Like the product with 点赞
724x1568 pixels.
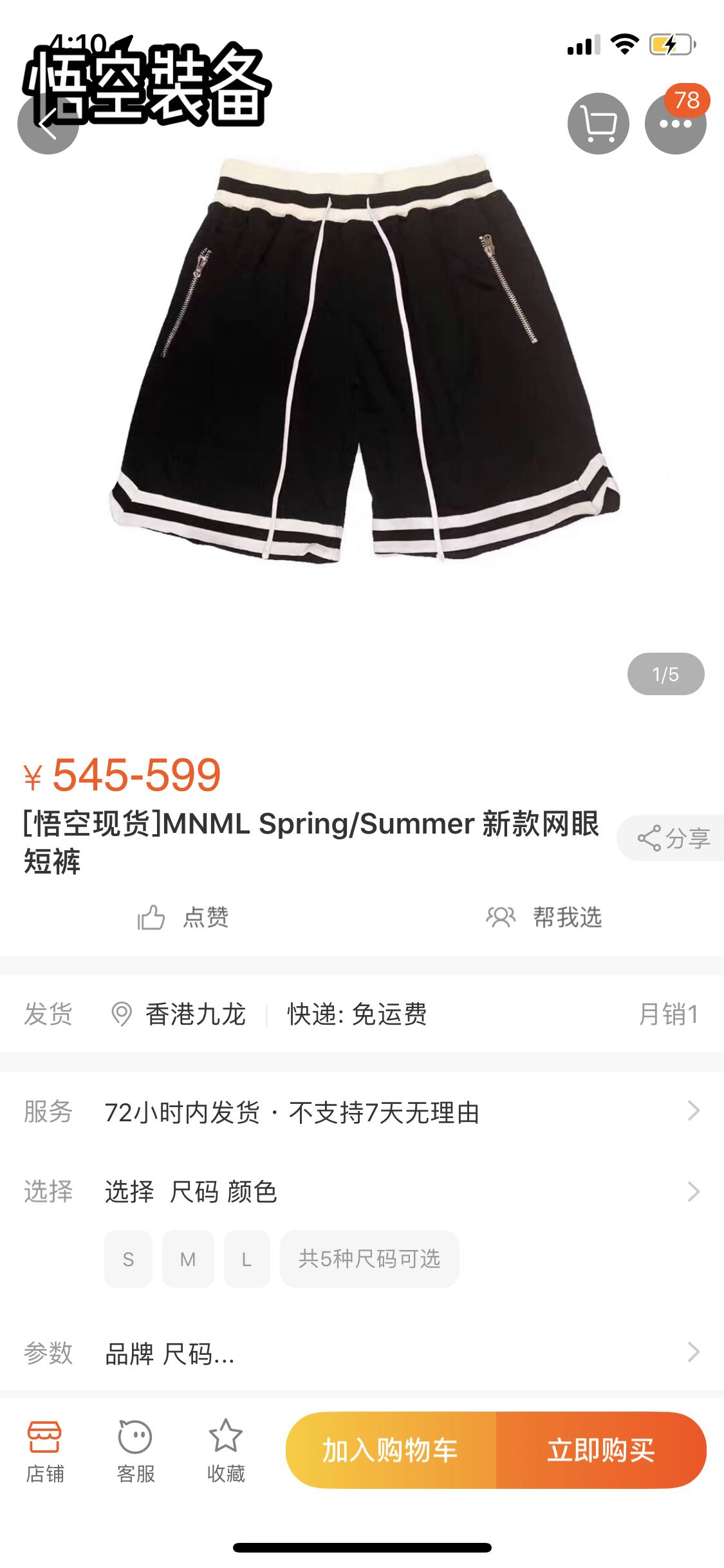click(x=184, y=917)
